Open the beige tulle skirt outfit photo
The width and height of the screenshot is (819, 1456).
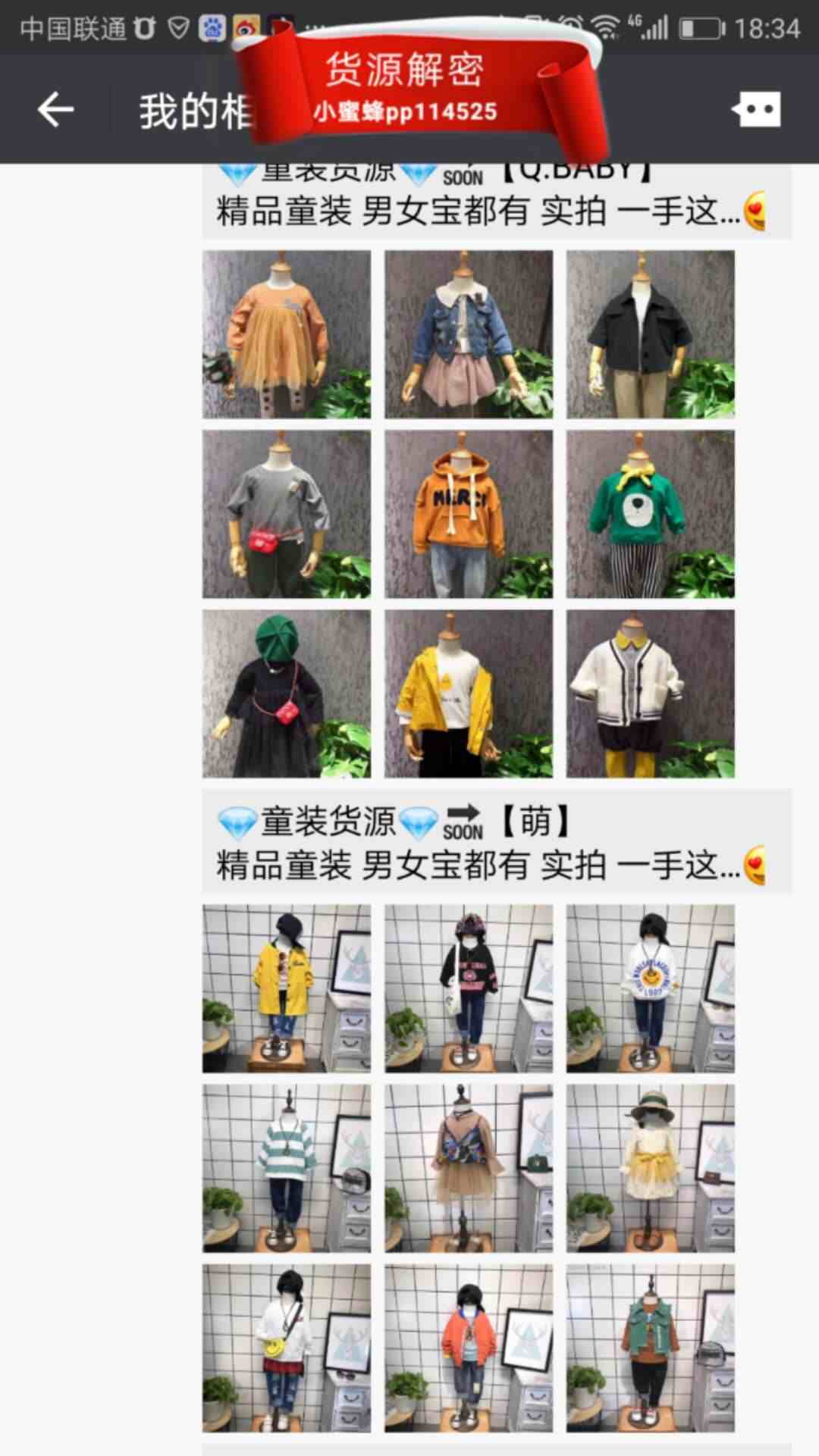point(469,1168)
